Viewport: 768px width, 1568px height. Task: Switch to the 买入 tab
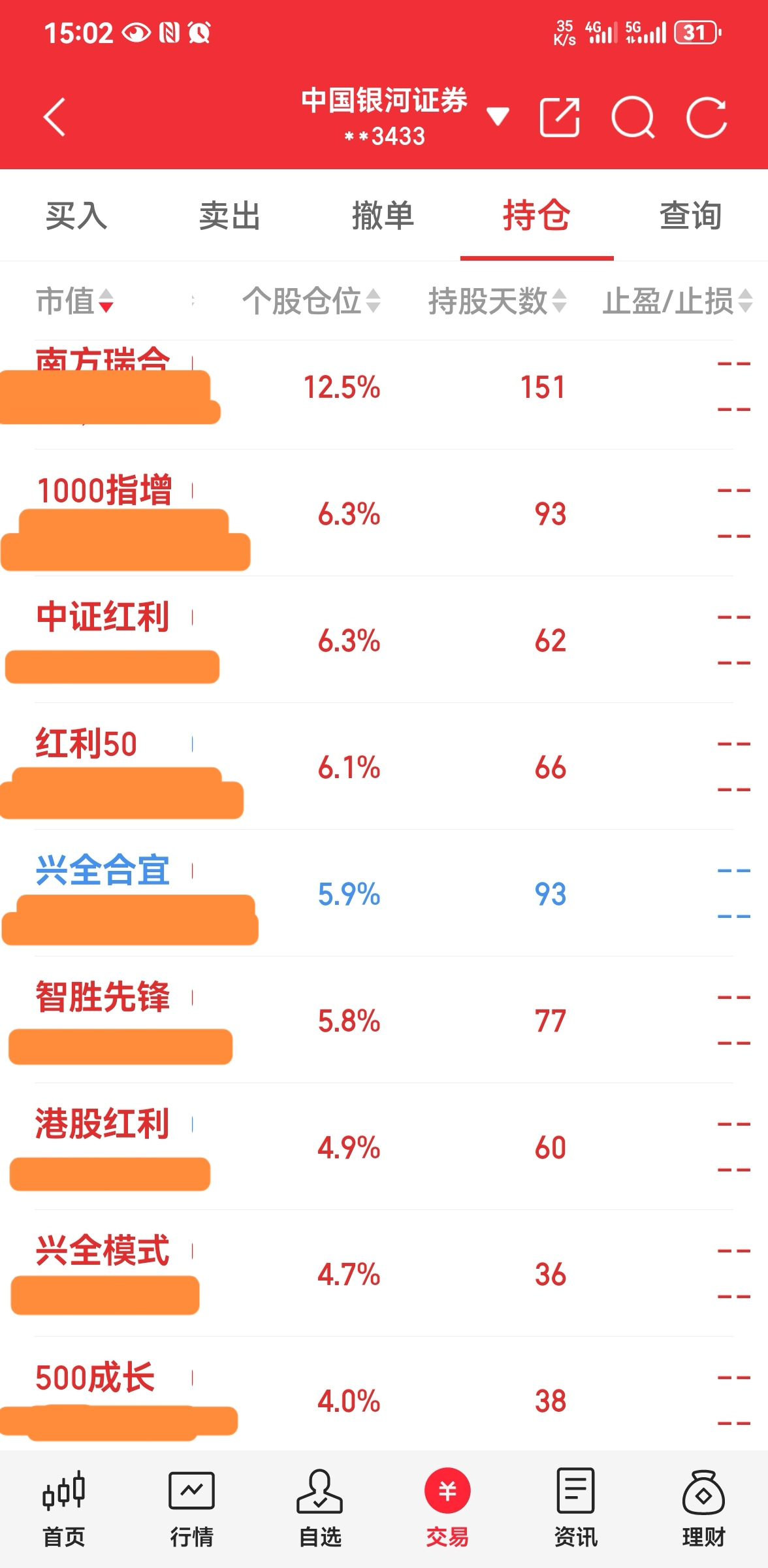click(x=76, y=216)
